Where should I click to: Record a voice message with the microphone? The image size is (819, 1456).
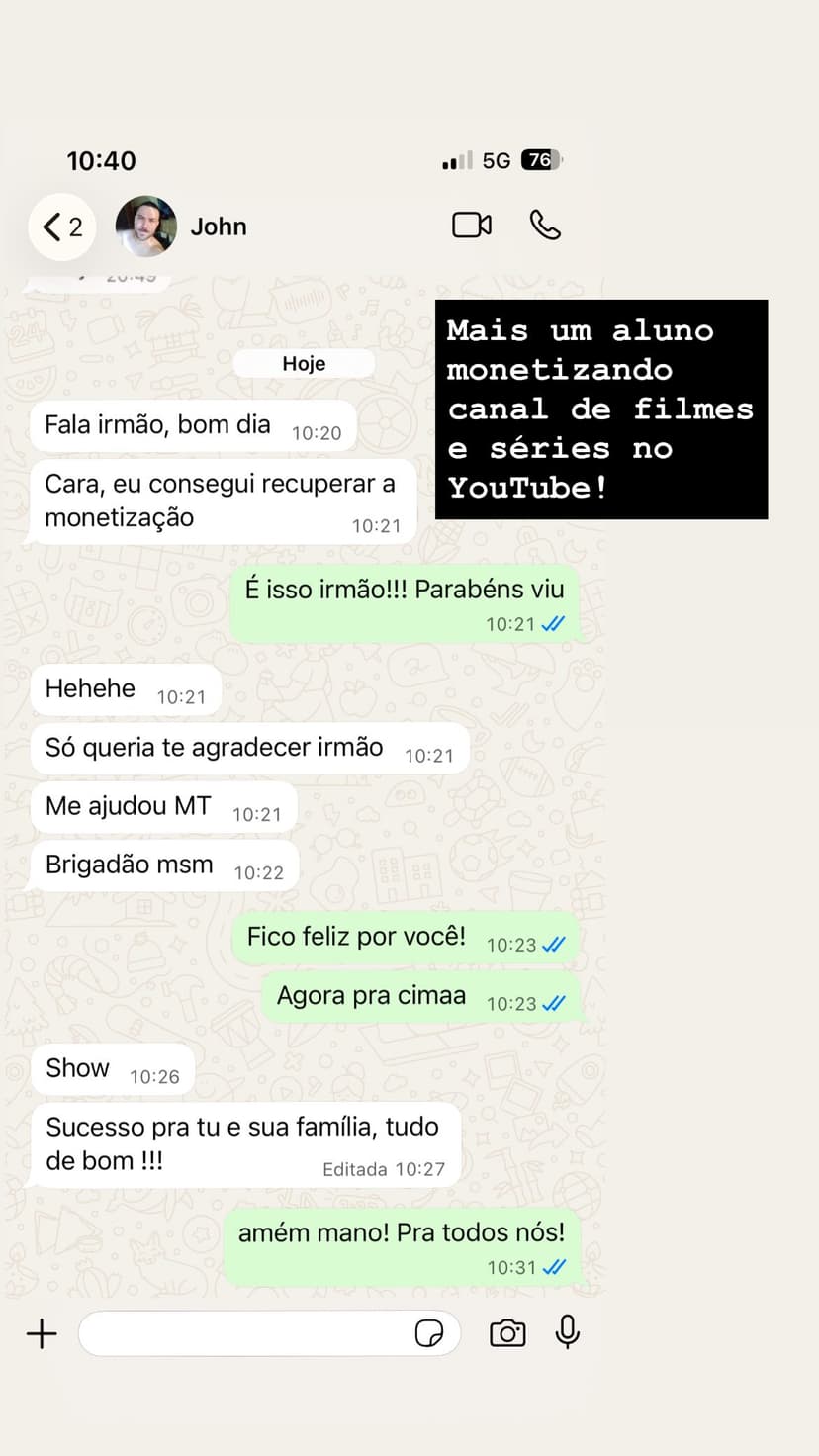coord(566,1333)
